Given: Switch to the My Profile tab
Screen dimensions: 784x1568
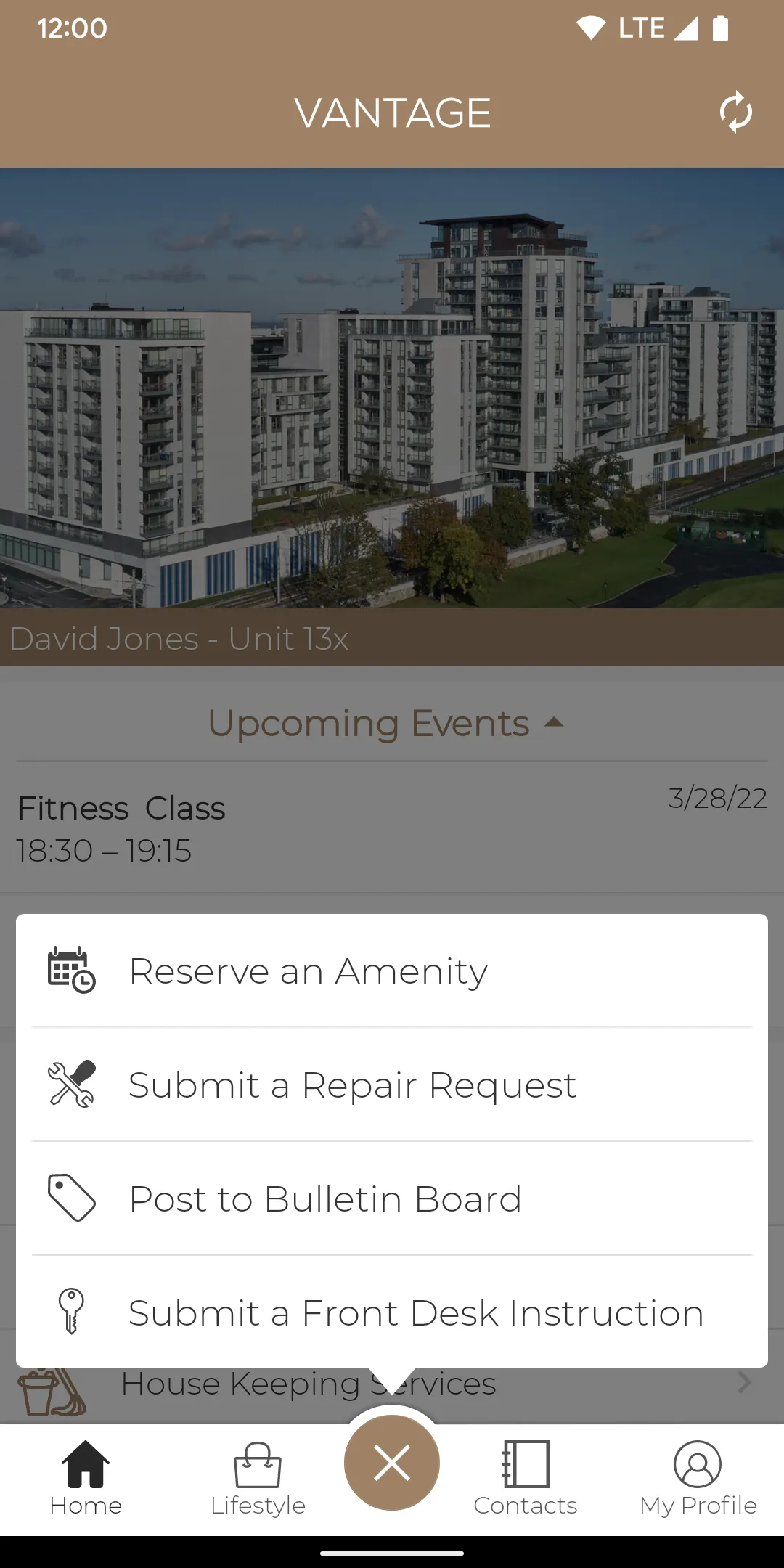Looking at the screenshot, I should [x=698, y=1479].
